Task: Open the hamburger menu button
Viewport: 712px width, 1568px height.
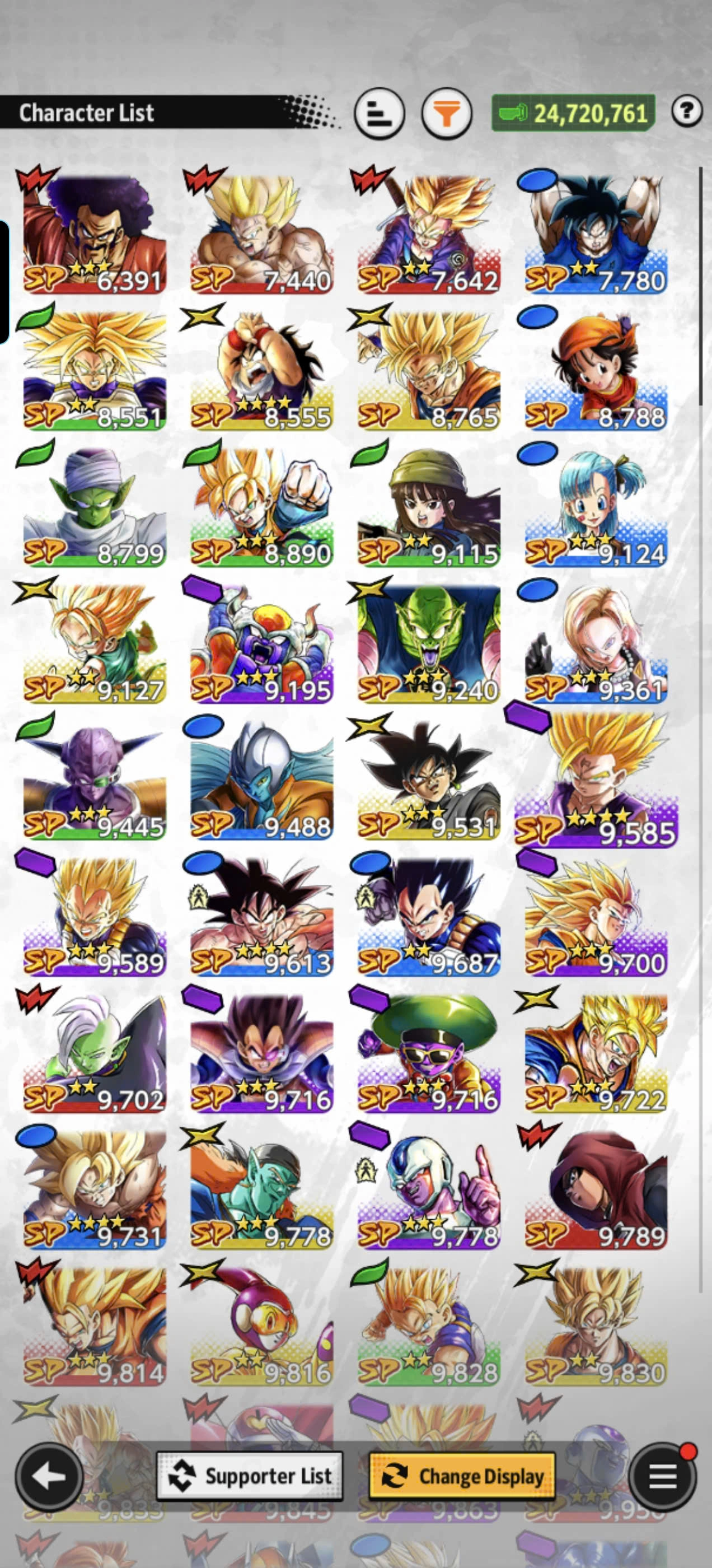Action: tap(662, 1476)
